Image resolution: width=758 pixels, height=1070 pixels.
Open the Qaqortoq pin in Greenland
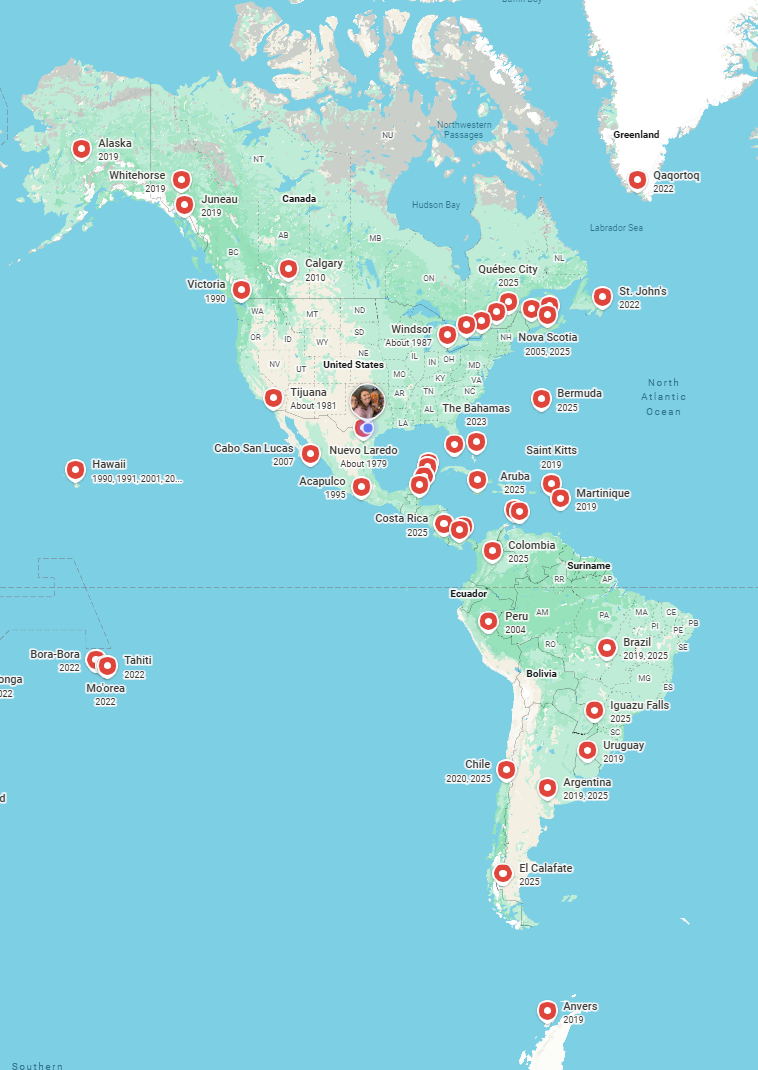click(637, 180)
